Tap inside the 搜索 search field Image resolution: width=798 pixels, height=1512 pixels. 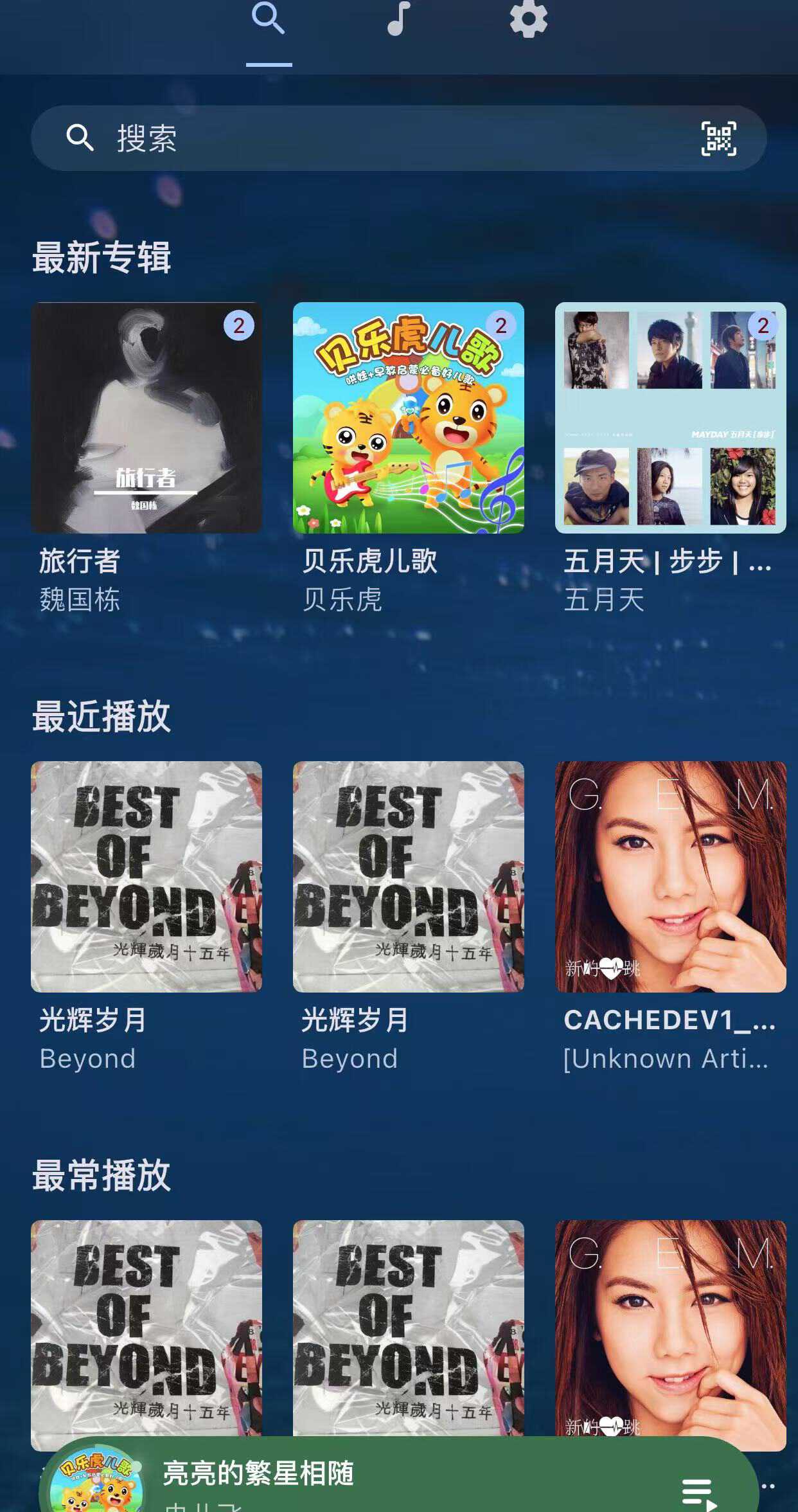pos(257,139)
